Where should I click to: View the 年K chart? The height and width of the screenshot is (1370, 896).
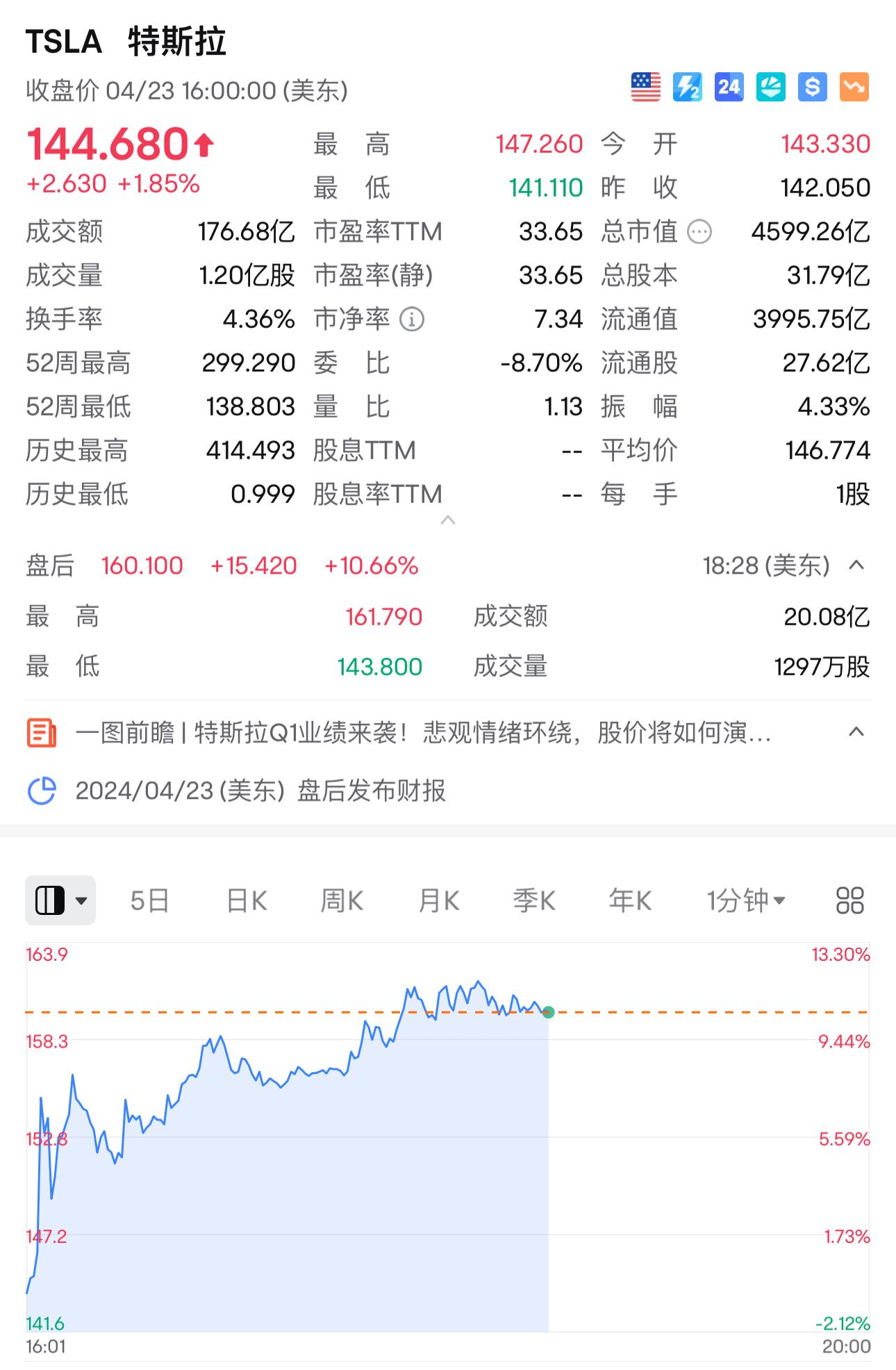tap(630, 900)
